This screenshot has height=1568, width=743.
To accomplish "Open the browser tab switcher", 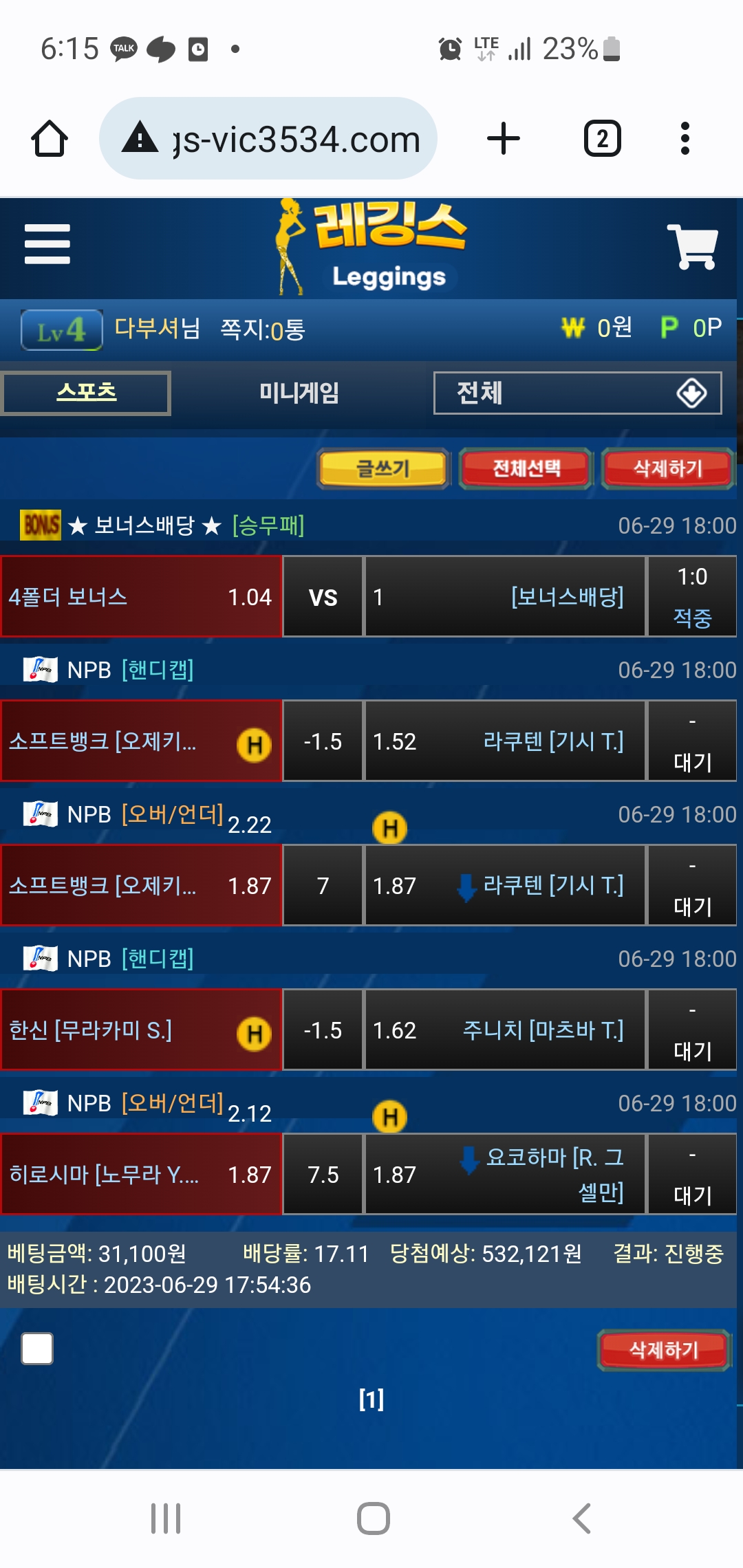I will [602, 139].
